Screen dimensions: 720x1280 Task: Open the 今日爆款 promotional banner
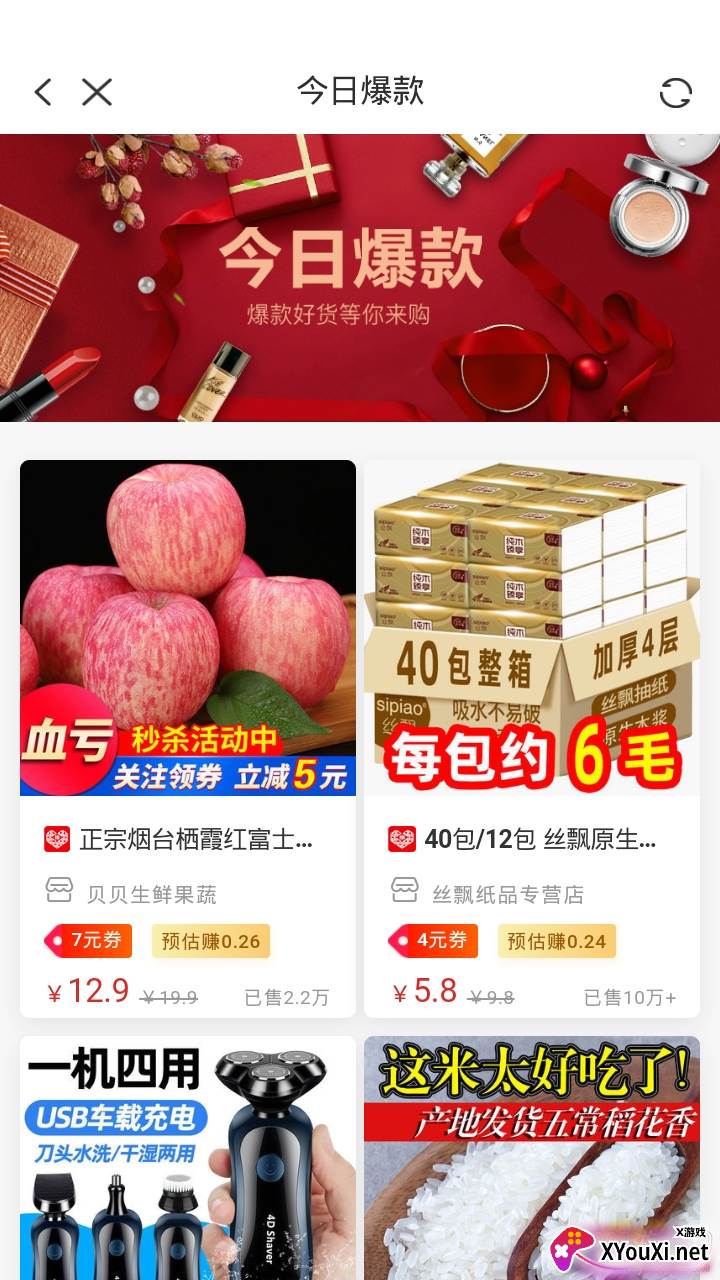click(x=360, y=277)
